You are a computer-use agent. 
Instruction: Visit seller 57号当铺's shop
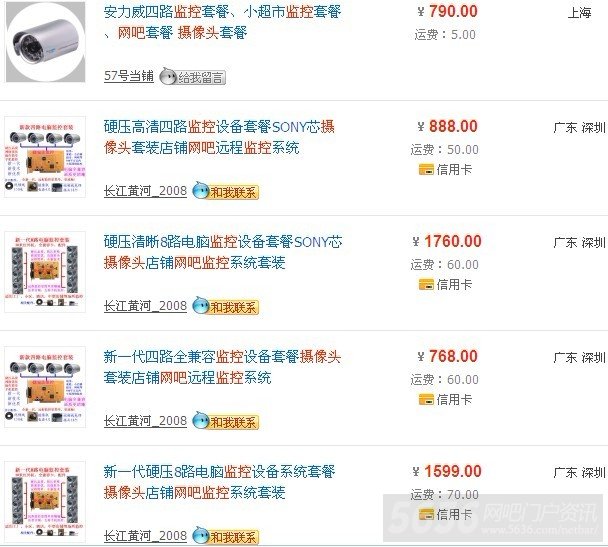coord(128,77)
